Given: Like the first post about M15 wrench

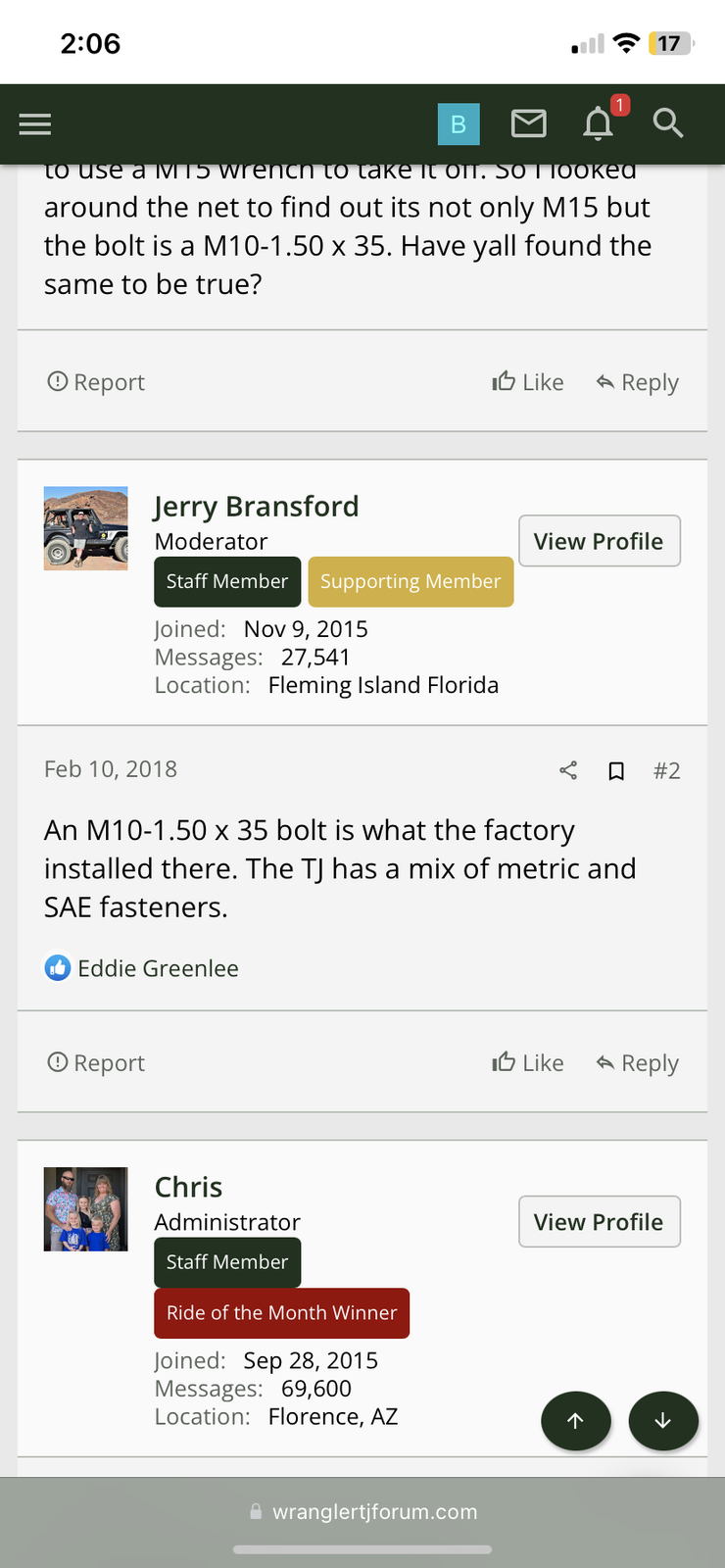Looking at the screenshot, I should click(x=528, y=382).
